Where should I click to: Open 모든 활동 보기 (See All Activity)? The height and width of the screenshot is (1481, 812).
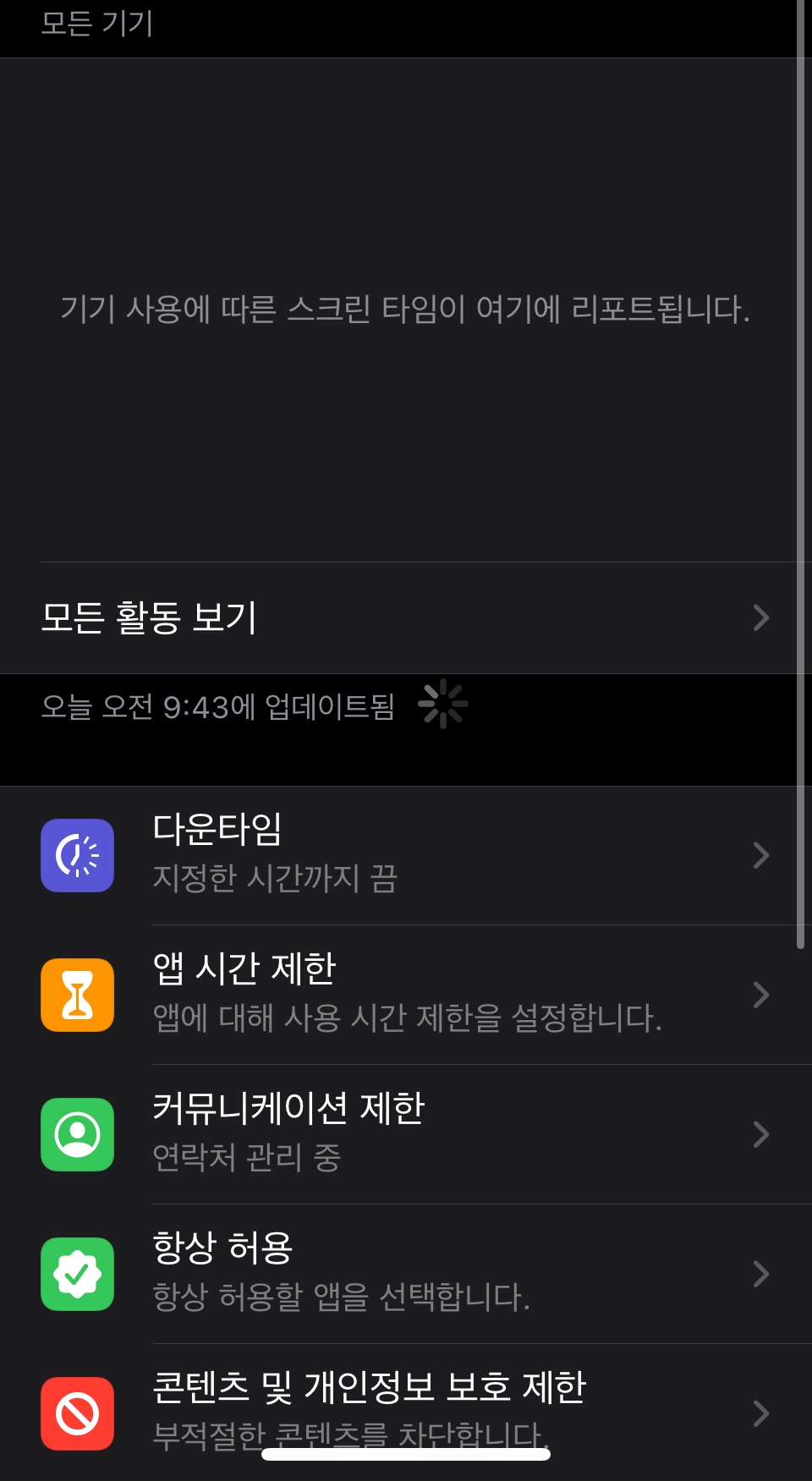[404, 617]
